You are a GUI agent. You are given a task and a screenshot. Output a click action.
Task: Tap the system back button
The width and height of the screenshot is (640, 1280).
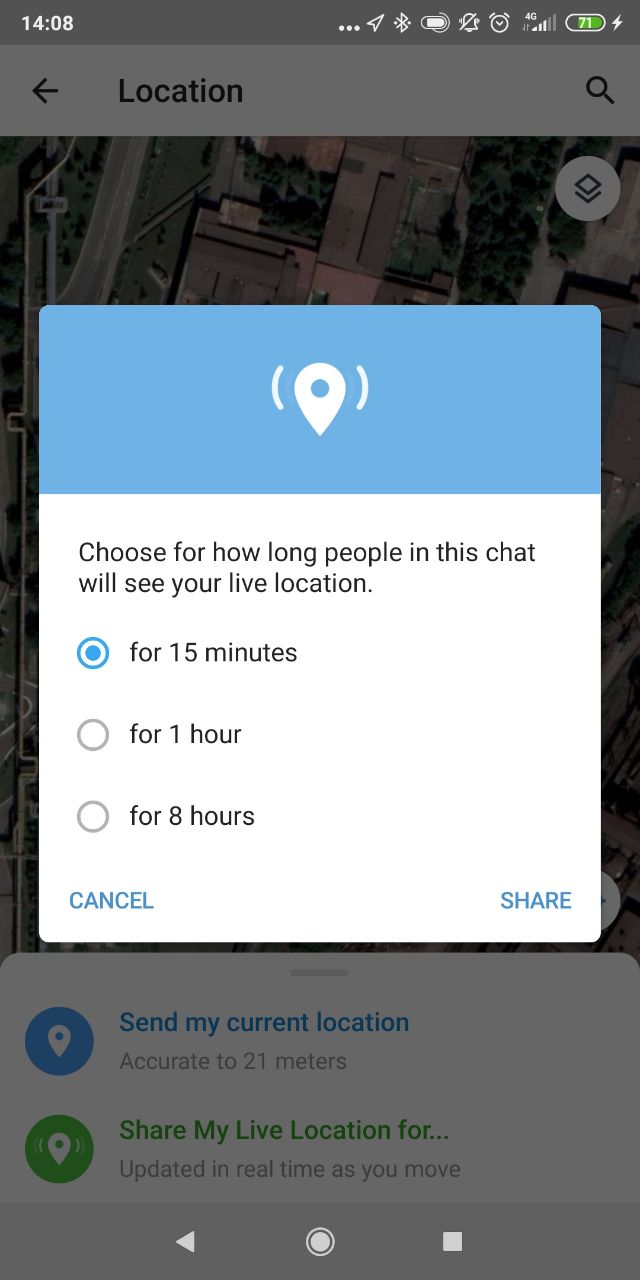(x=185, y=1242)
